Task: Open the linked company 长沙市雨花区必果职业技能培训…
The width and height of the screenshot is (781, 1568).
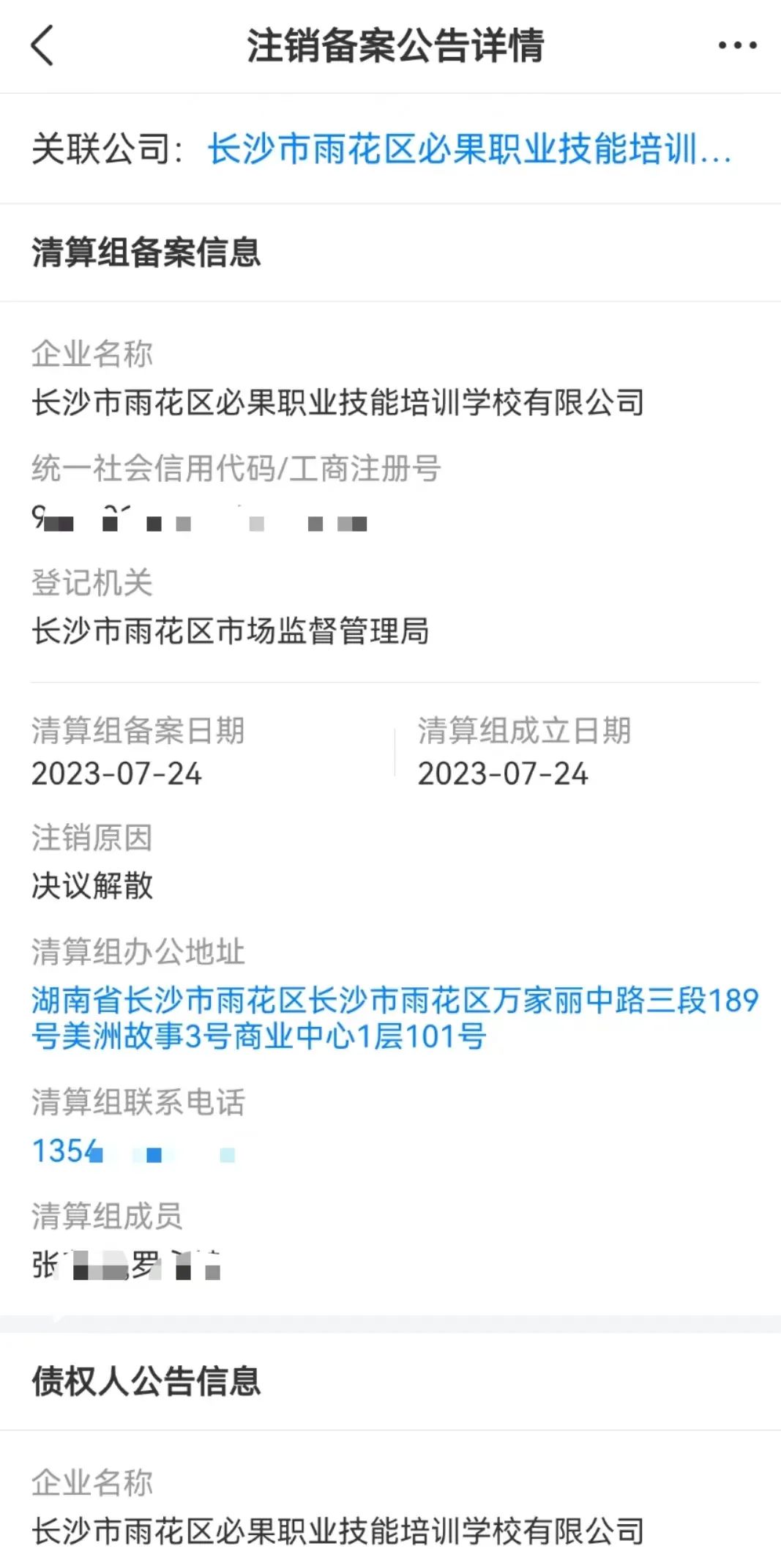Action: tap(468, 149)
